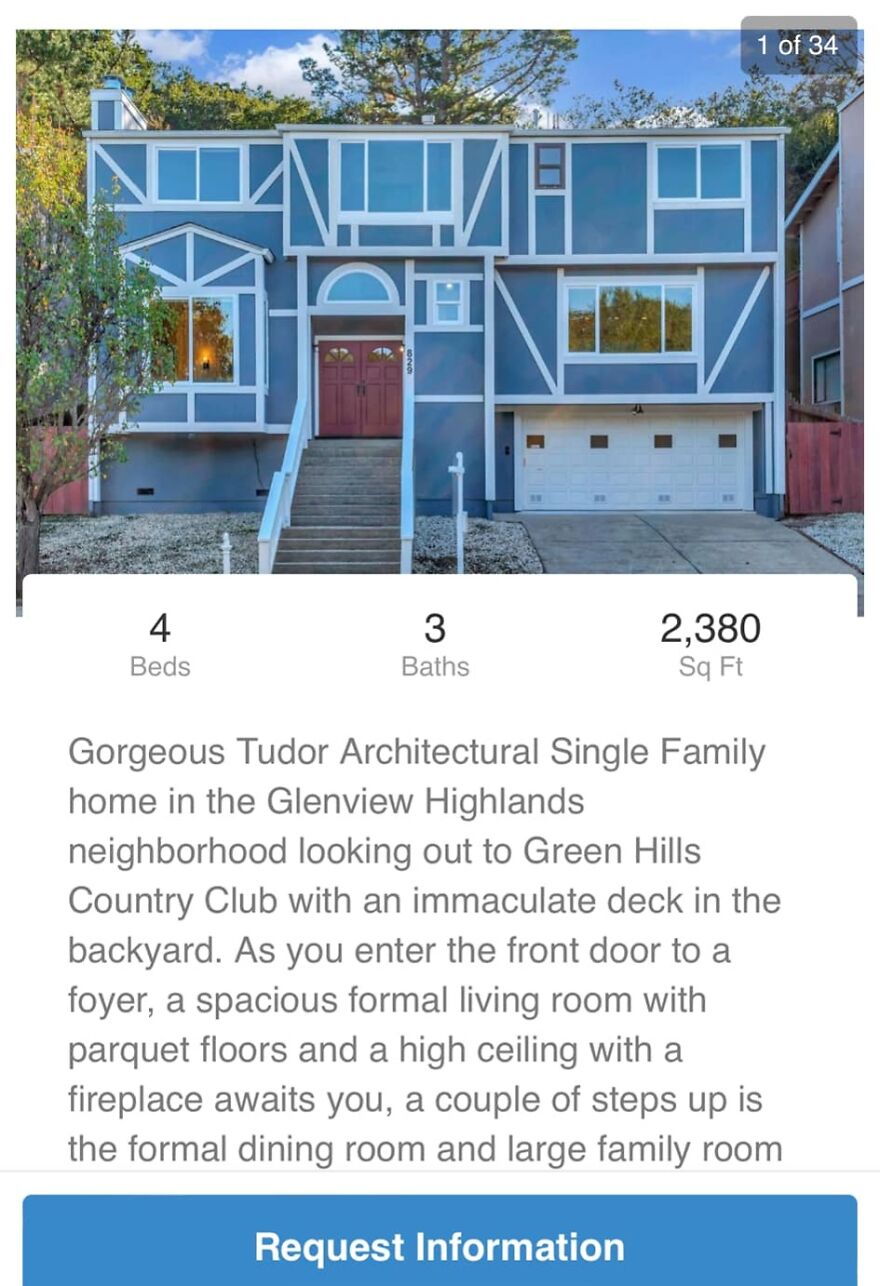Select the "4 Beds" stat
The width and height of the screenshot is (880, 1286).
coord(158,645)
